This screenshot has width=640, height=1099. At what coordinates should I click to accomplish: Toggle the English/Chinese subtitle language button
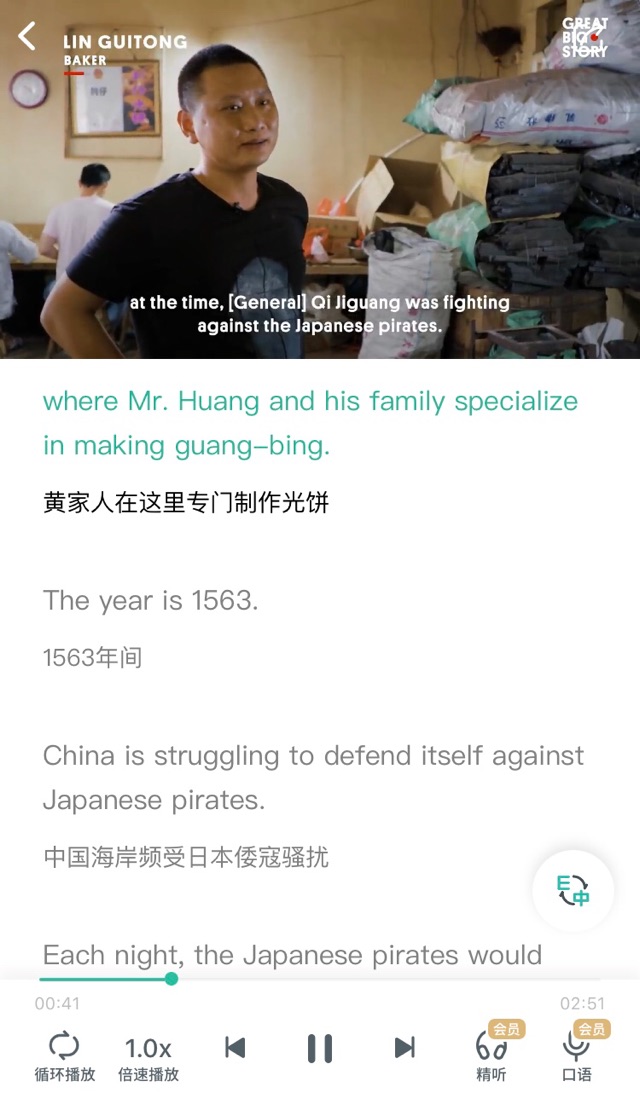573,890
